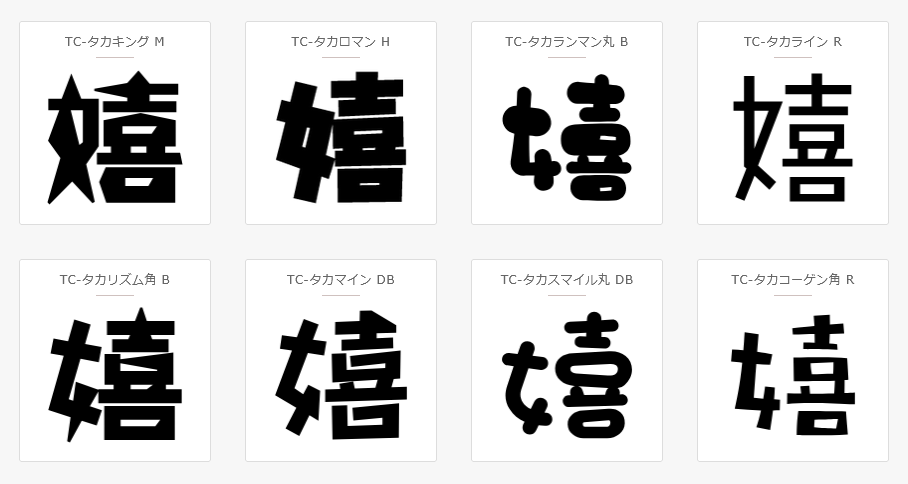This screenshot has height=484, width=908.
Task: View the TC-タカランマン丸 B font card
Action: pyautogui.click(x=567, y=123)
